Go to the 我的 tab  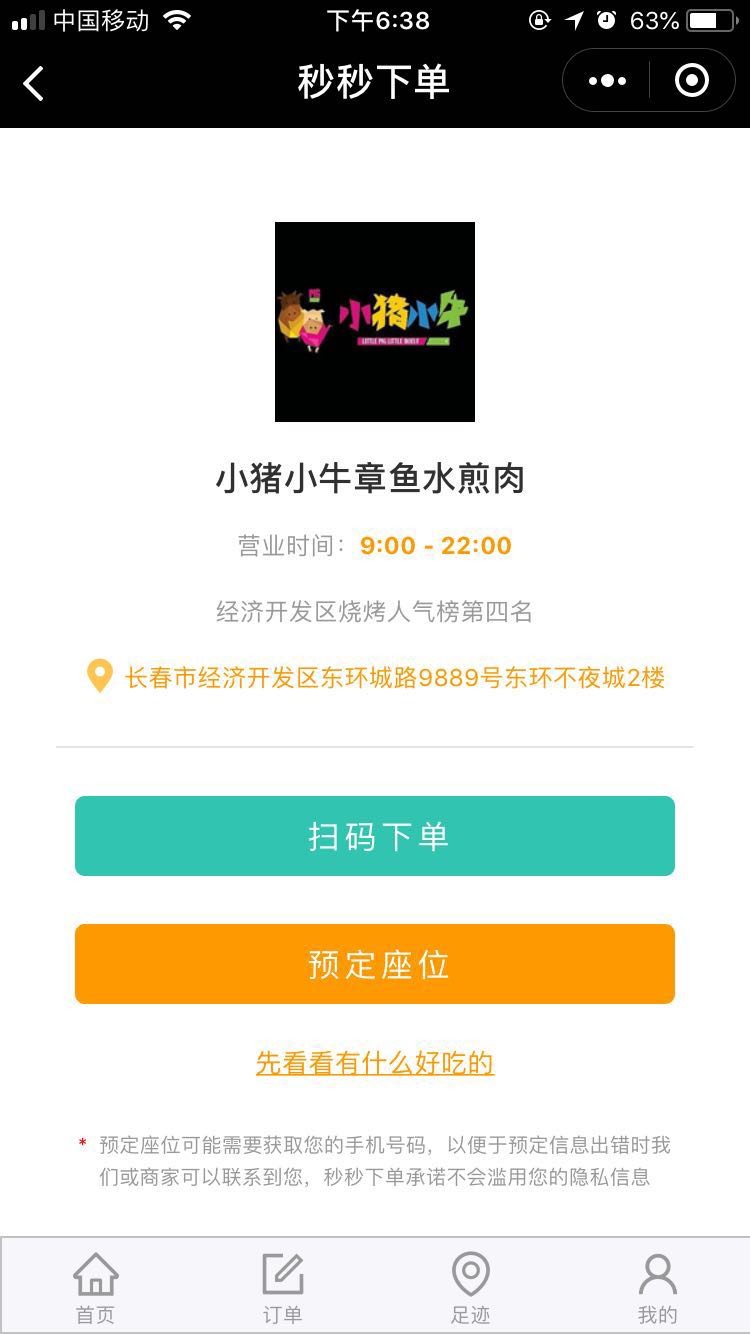(x=657, y=1288)
